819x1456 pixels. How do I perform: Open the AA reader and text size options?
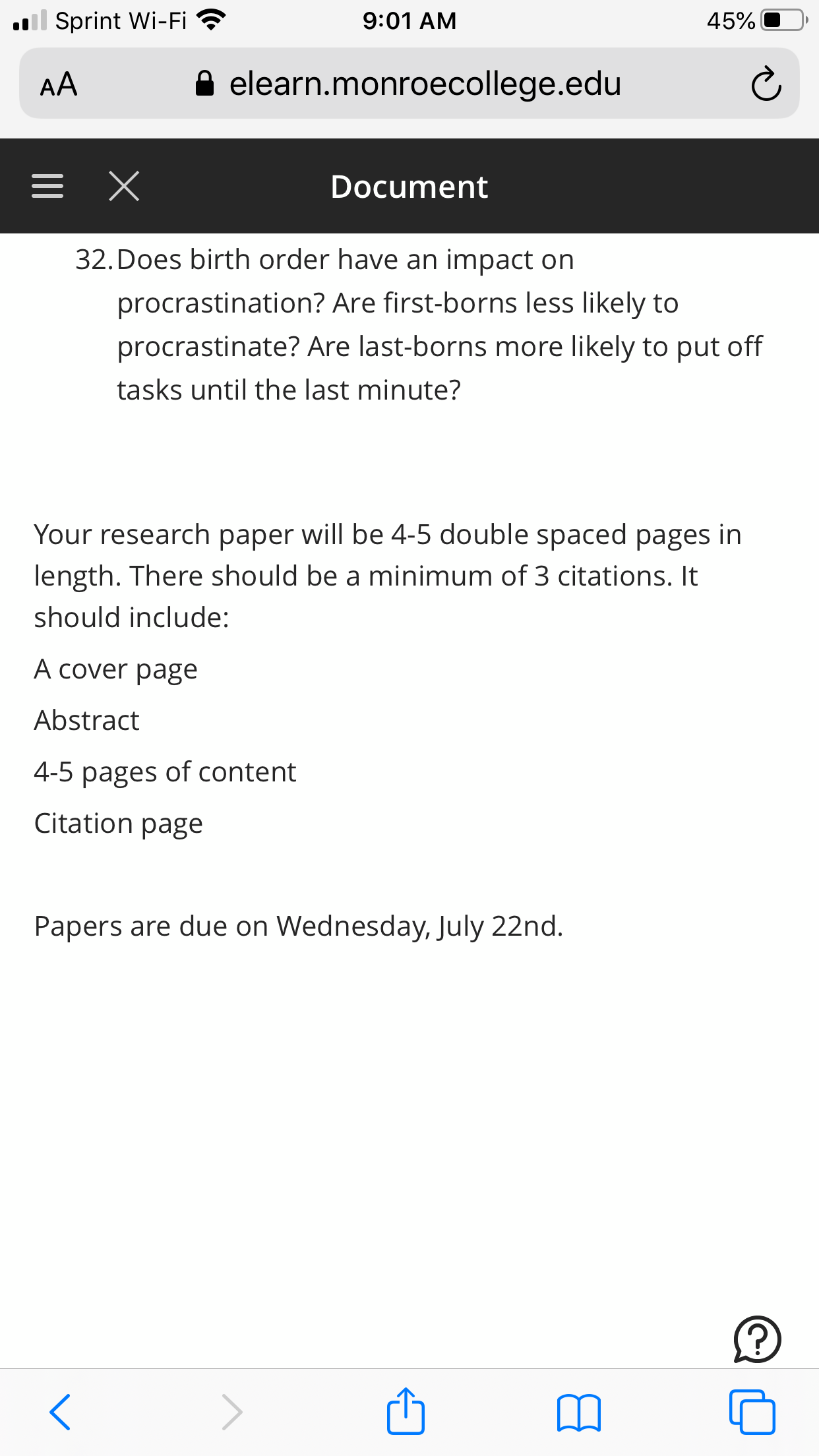(59, 84)
